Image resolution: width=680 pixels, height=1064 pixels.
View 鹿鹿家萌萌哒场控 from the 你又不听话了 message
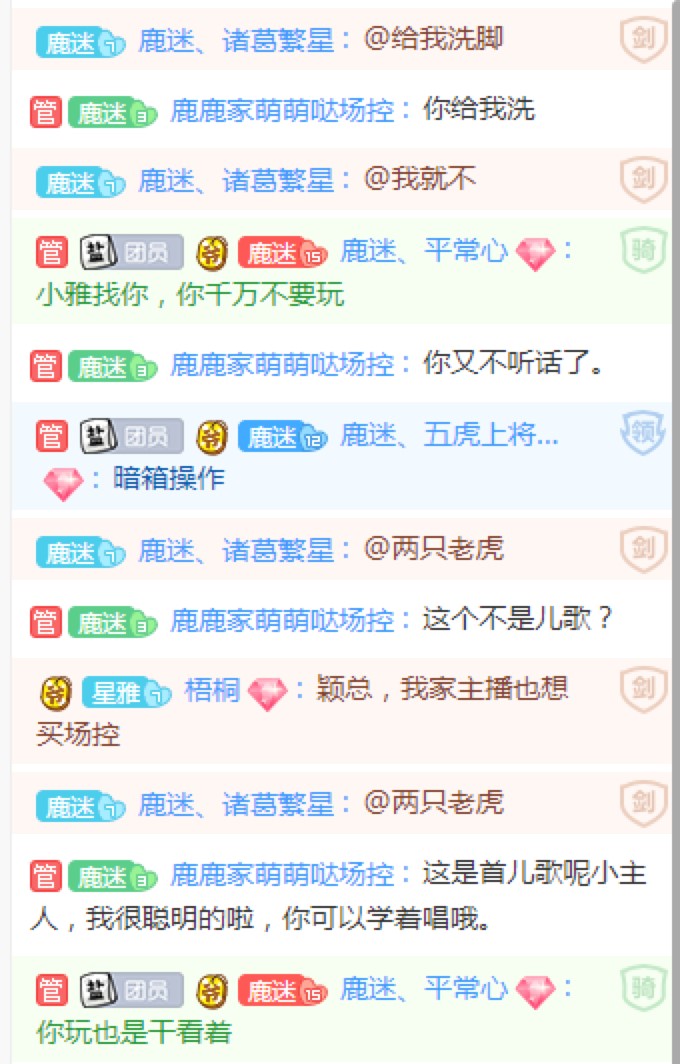click(282, 365)
